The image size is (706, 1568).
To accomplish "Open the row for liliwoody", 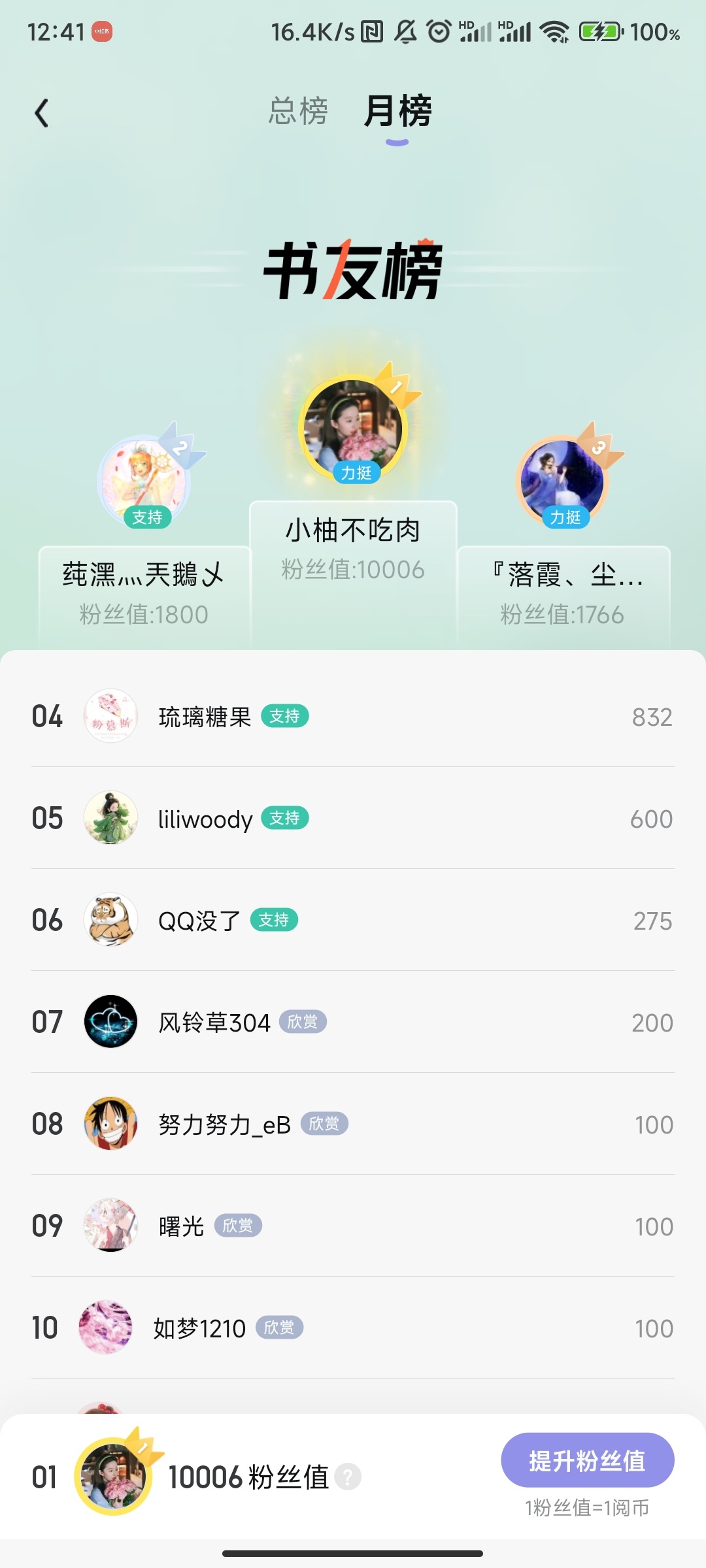I will point(353,818).
